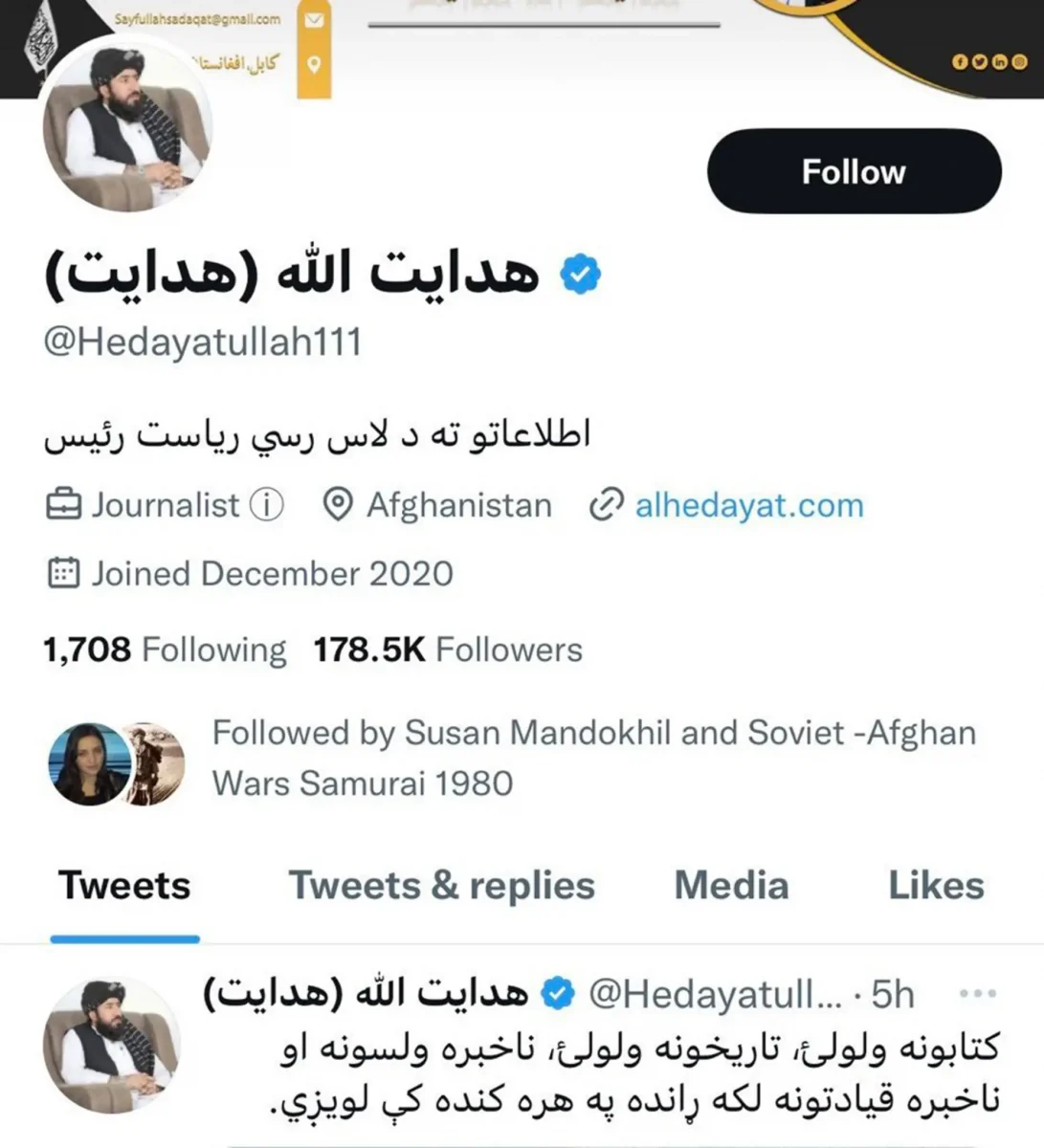The image size is (1044, 1148).
Task: Open the tweet's three-dot overflow menu
Action: click(977, 994)
